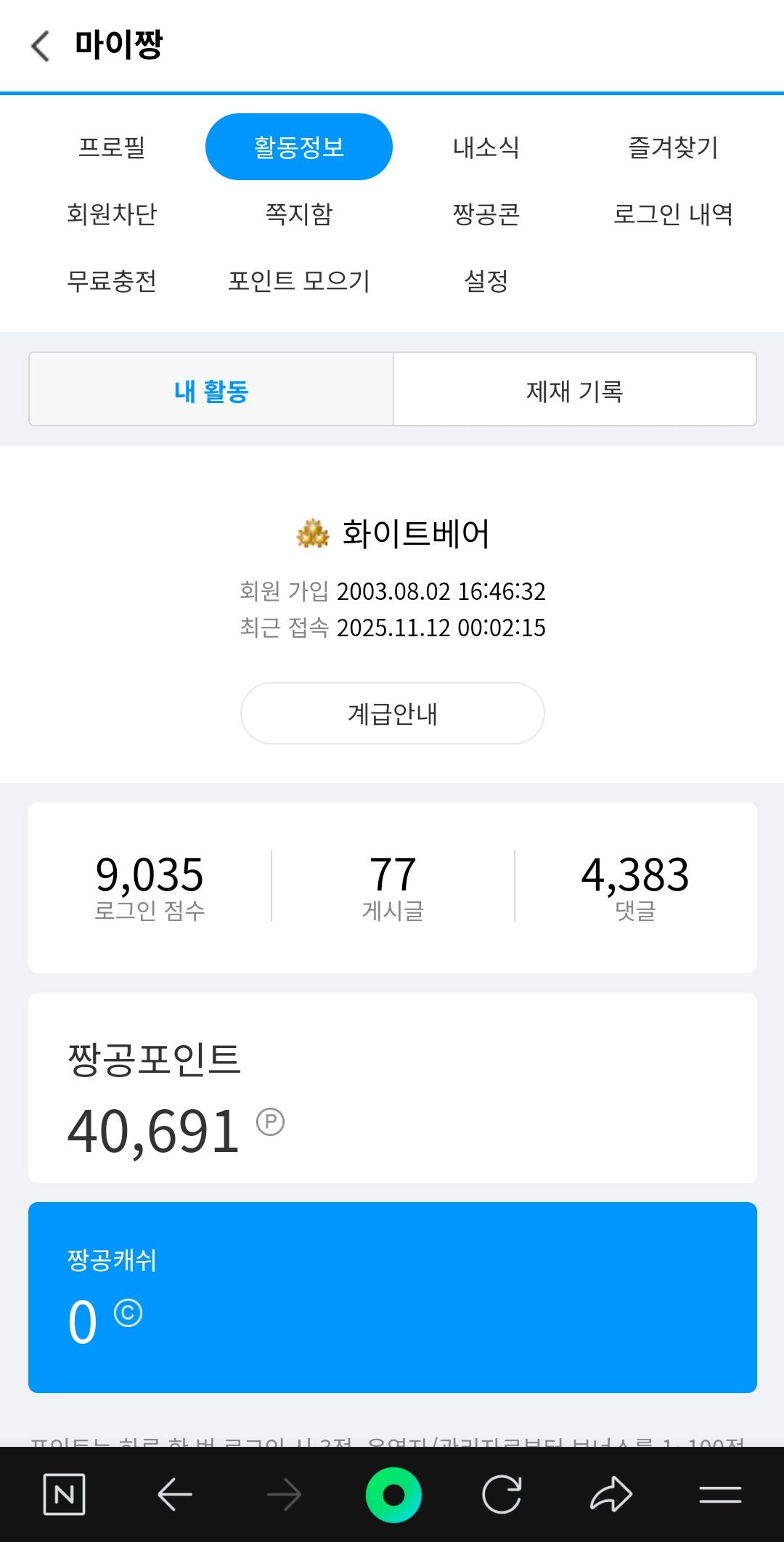Tap the 계급안내 button

click(x=392, y=713)
